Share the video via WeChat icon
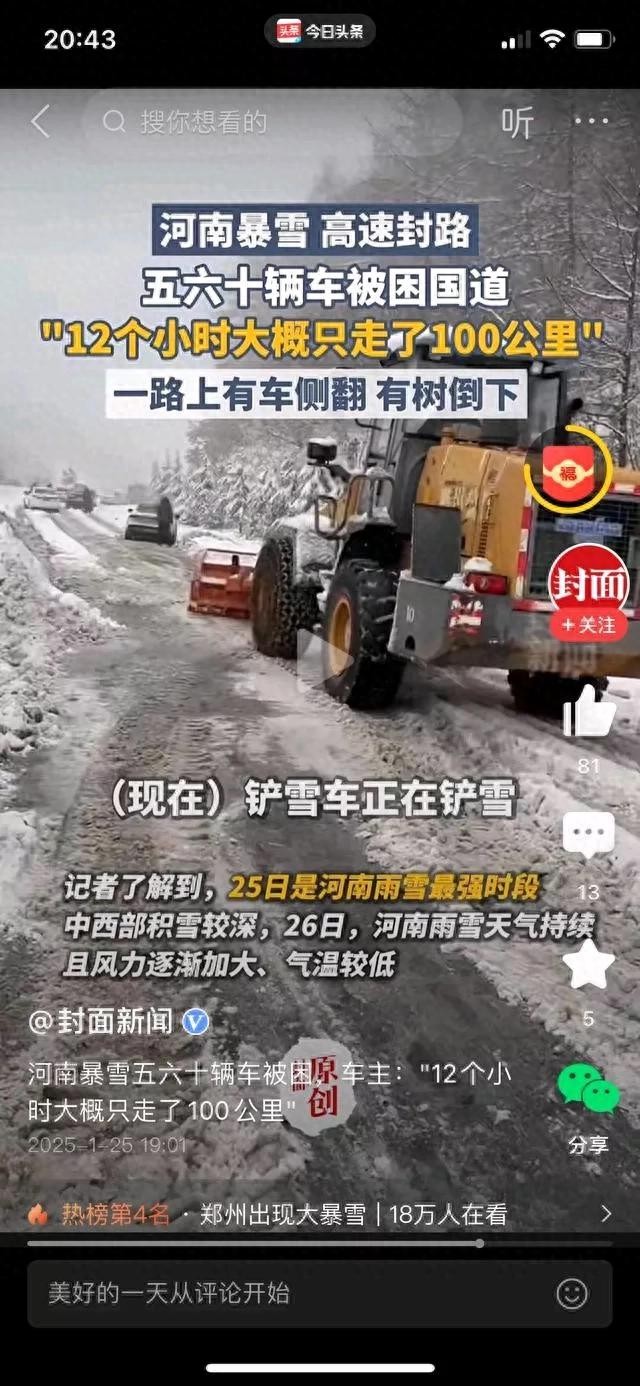 point(588,1089)
